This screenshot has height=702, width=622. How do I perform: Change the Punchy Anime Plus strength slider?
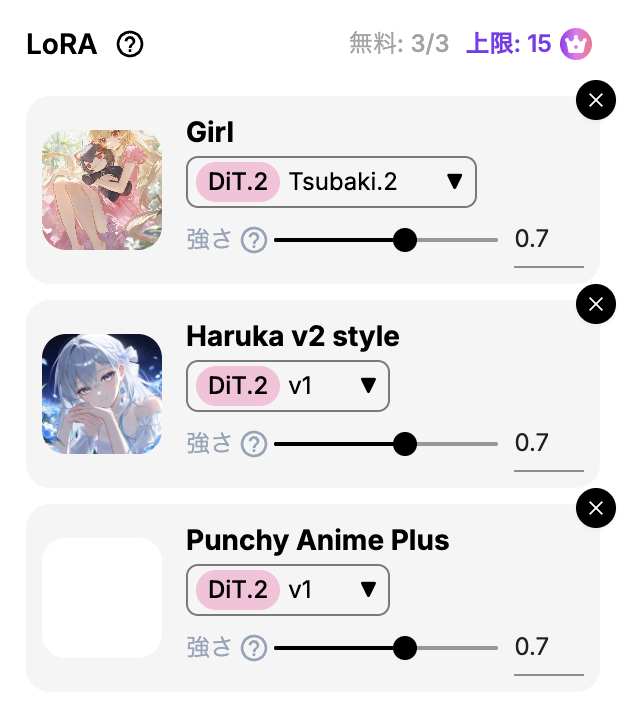pos(404,648)
